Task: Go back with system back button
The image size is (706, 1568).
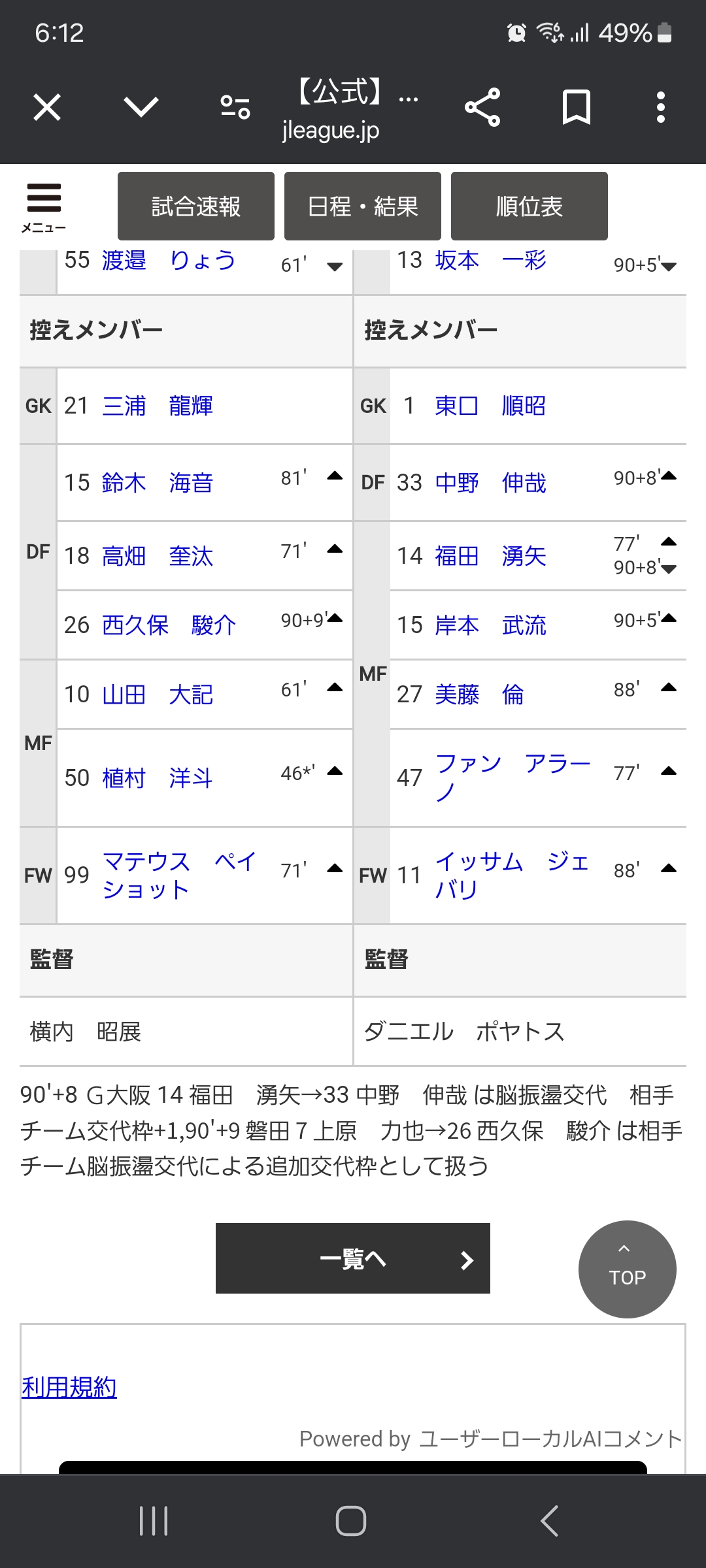Action: [549, 1521]
